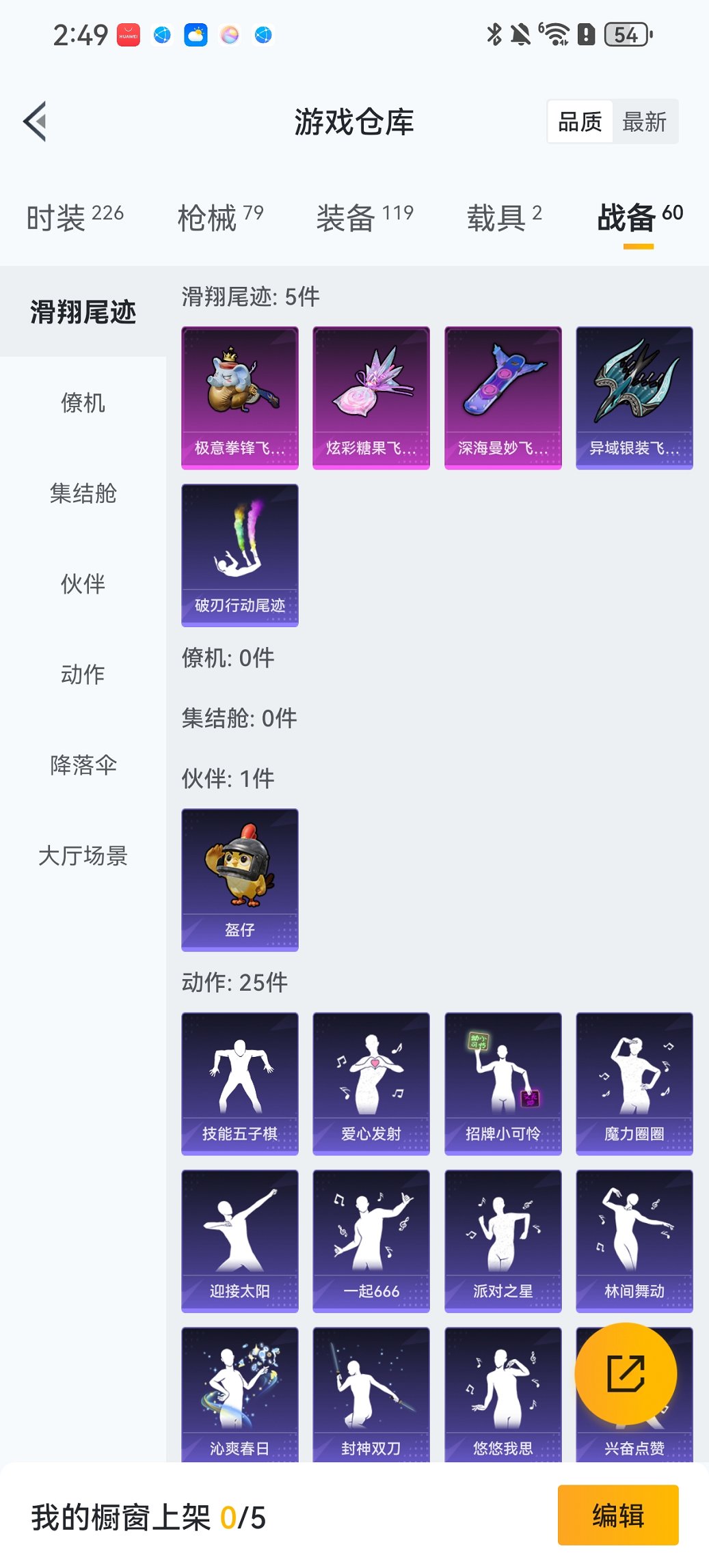The width and height of the screenshot is (709, 1568).
Task: Switch sorting to 最新 (newest)
Action: tap(644, 121)
